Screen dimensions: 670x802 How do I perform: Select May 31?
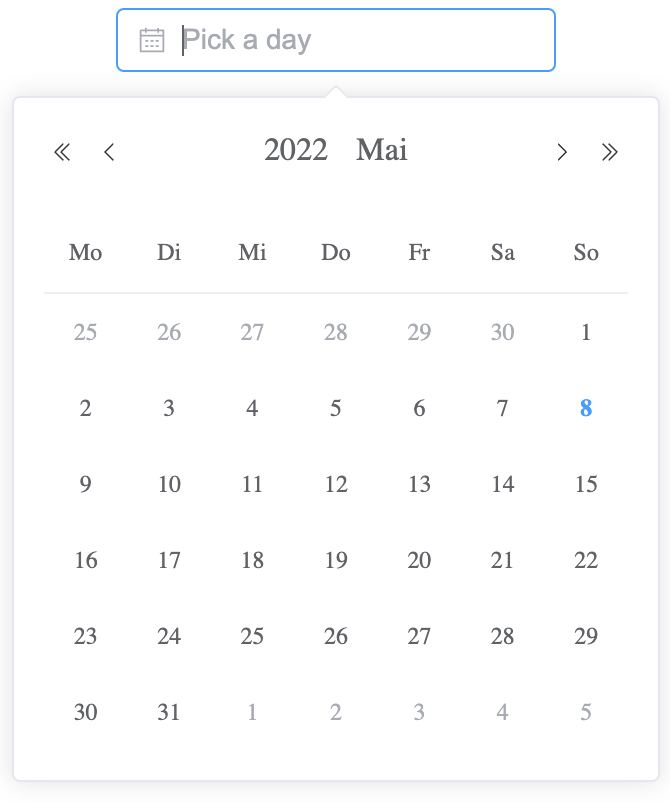169,712
